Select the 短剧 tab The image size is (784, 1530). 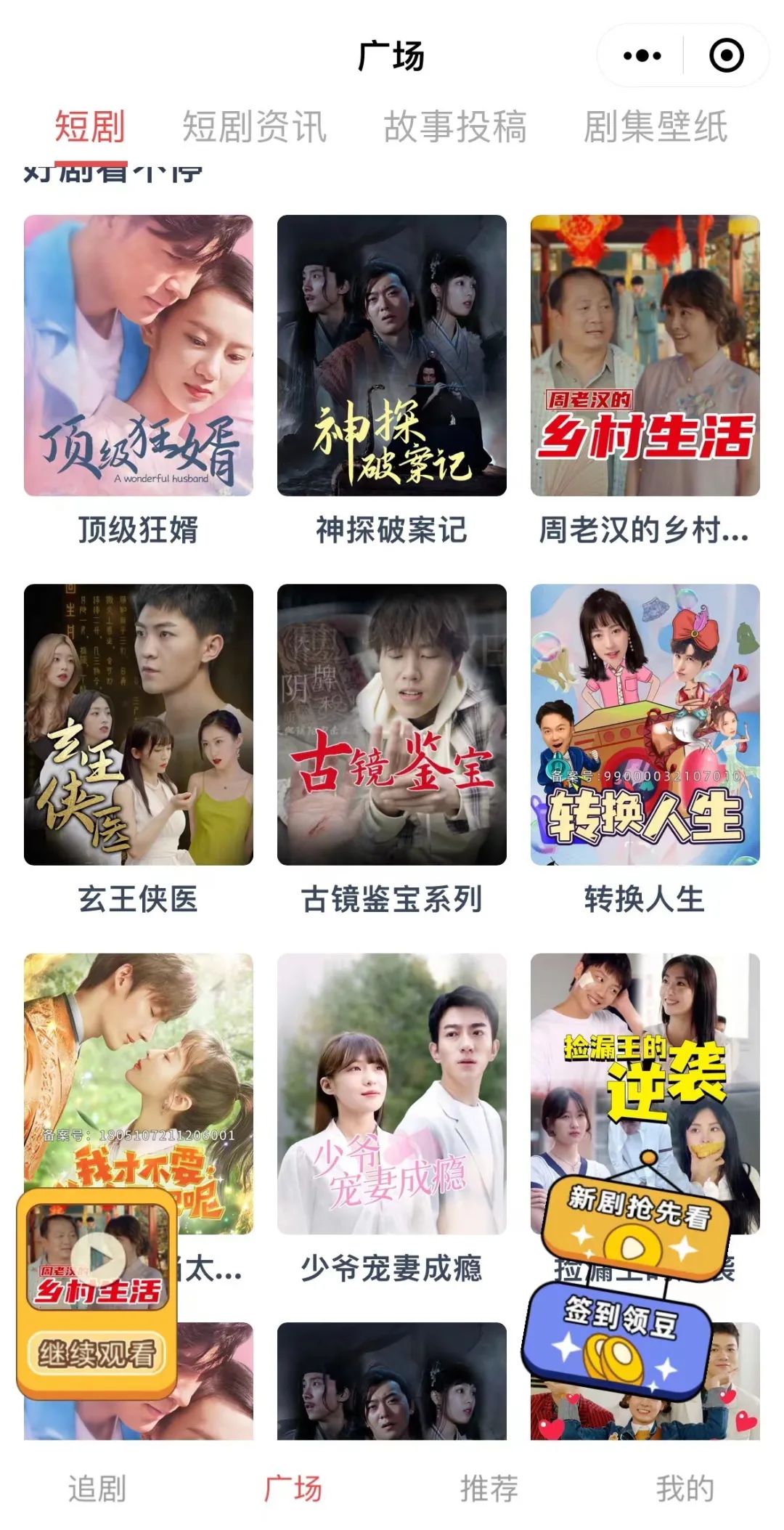[91, 127]
